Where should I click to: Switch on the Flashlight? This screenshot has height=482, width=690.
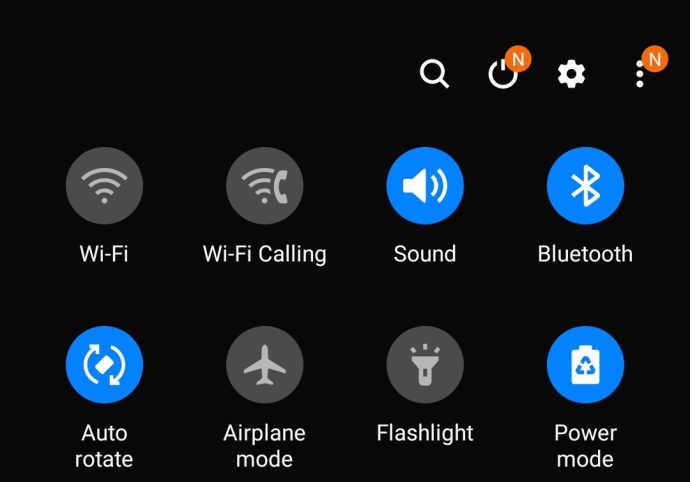click(x=425, y=365)
